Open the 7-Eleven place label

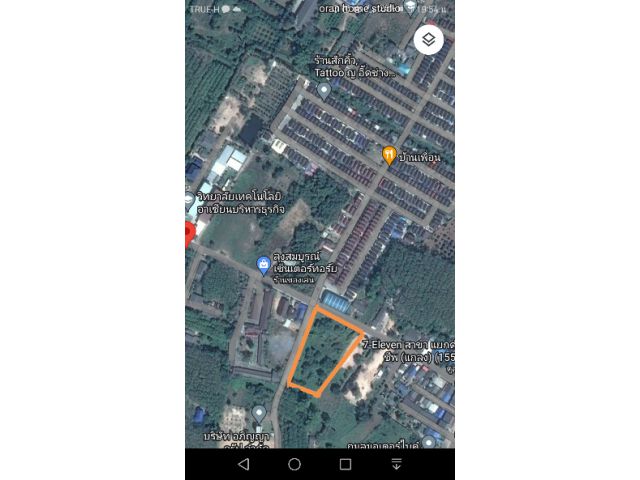(x=408, y=350)
